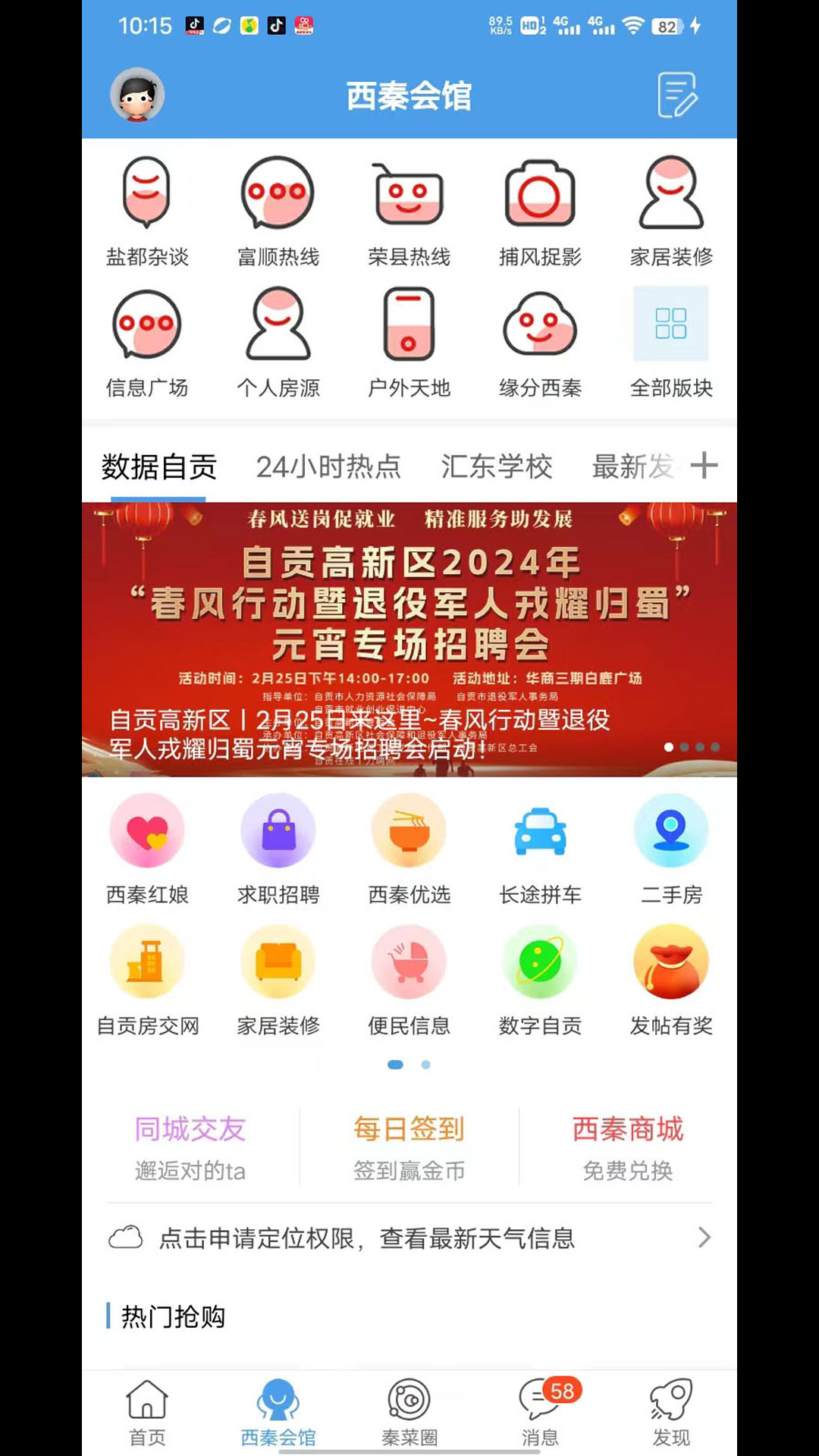Tap the weather location permission row

409,1238
